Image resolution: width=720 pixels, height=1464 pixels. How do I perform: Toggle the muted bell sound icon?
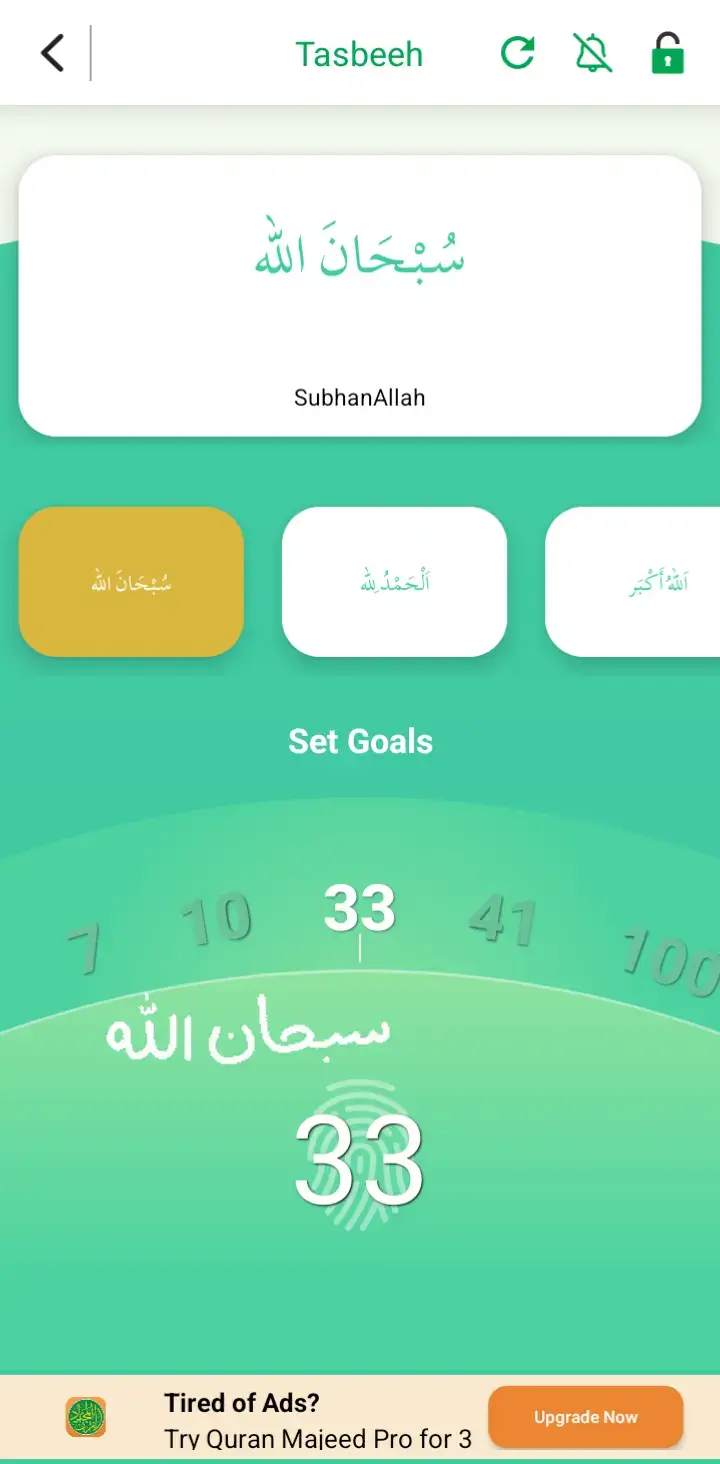(593, 53)
